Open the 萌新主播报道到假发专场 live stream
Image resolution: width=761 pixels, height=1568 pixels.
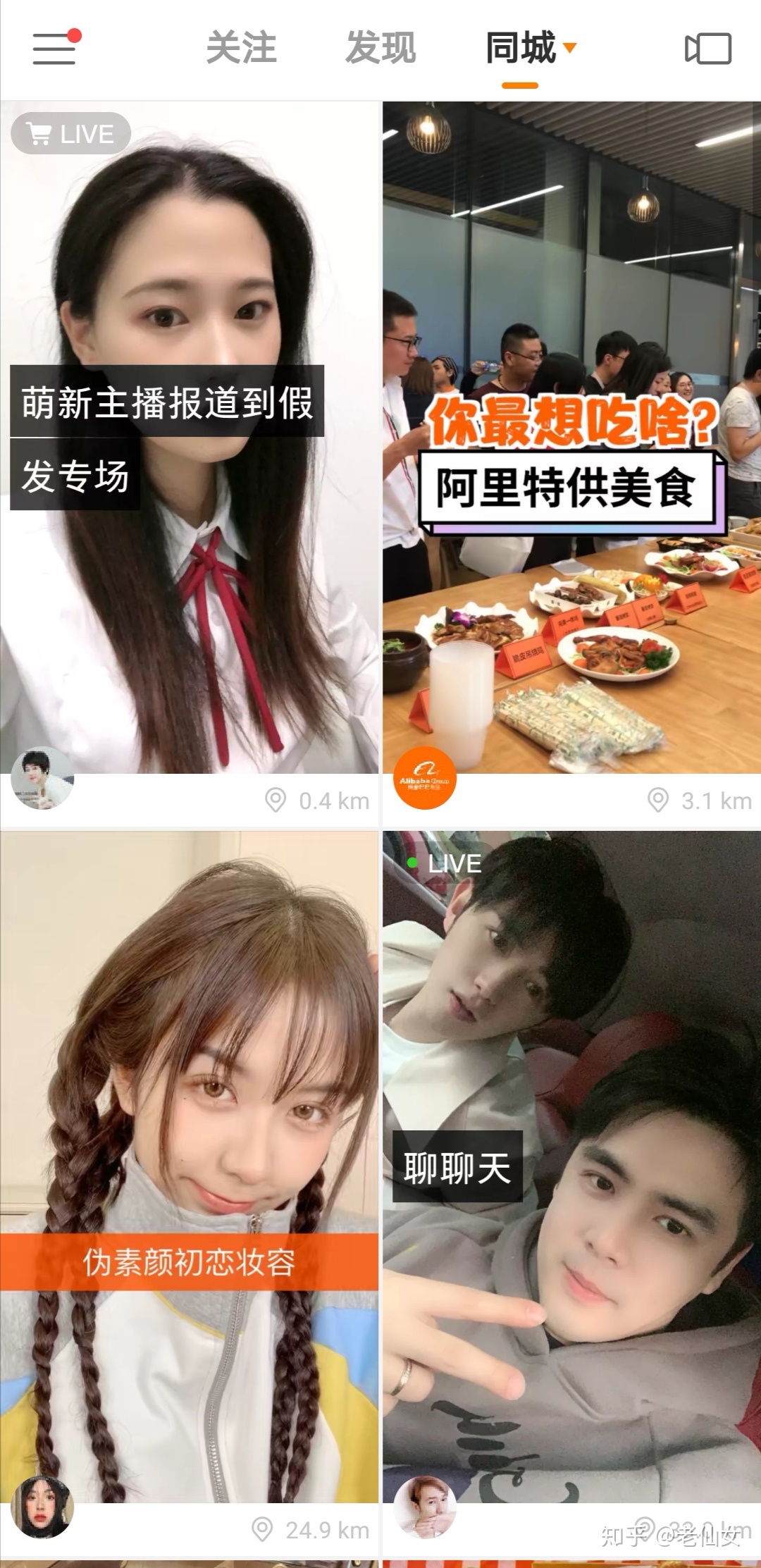coord(189,437)
